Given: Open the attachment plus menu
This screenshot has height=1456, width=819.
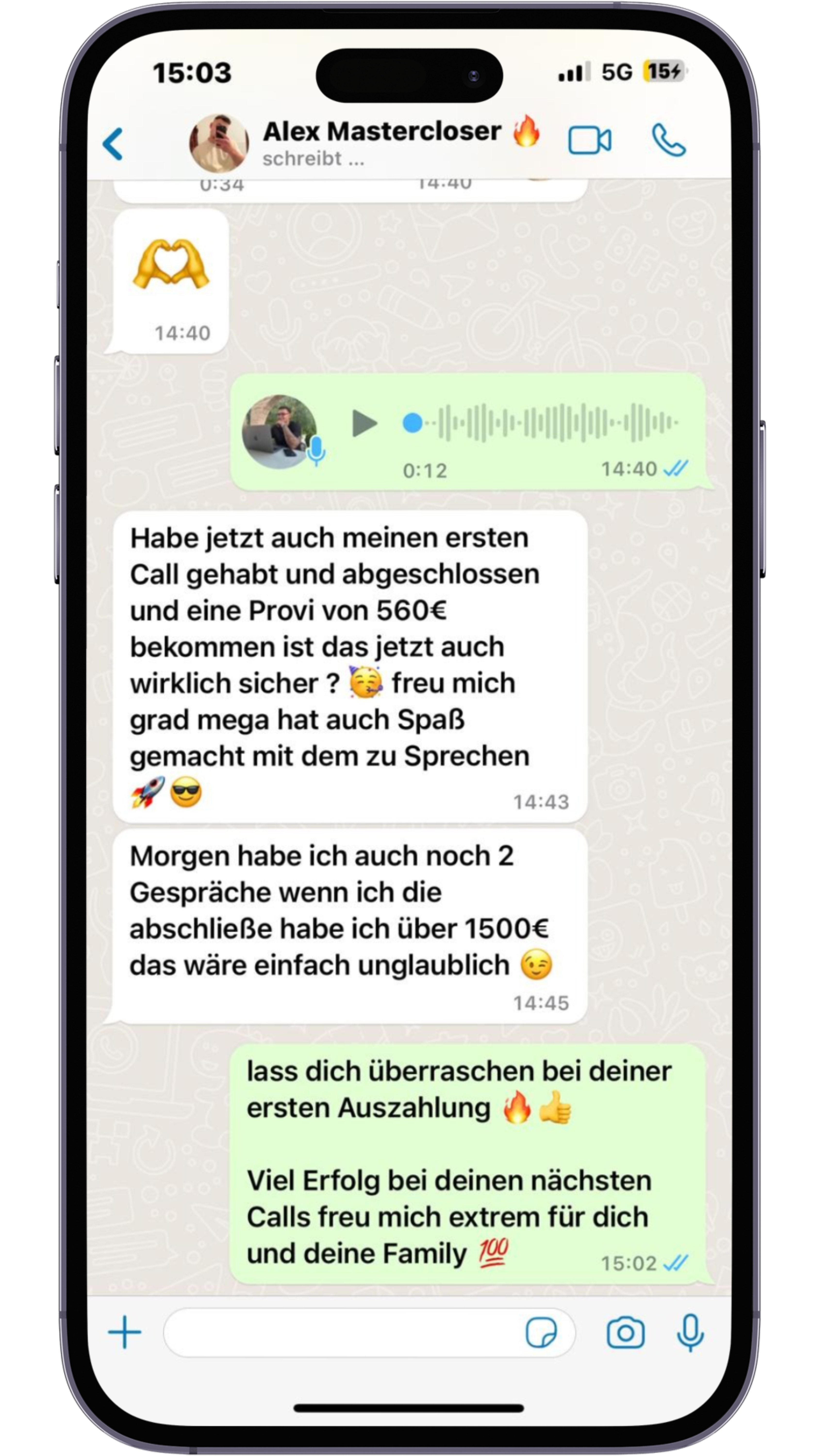Looking at the screenshot, I should click(x=124, y=1332).
